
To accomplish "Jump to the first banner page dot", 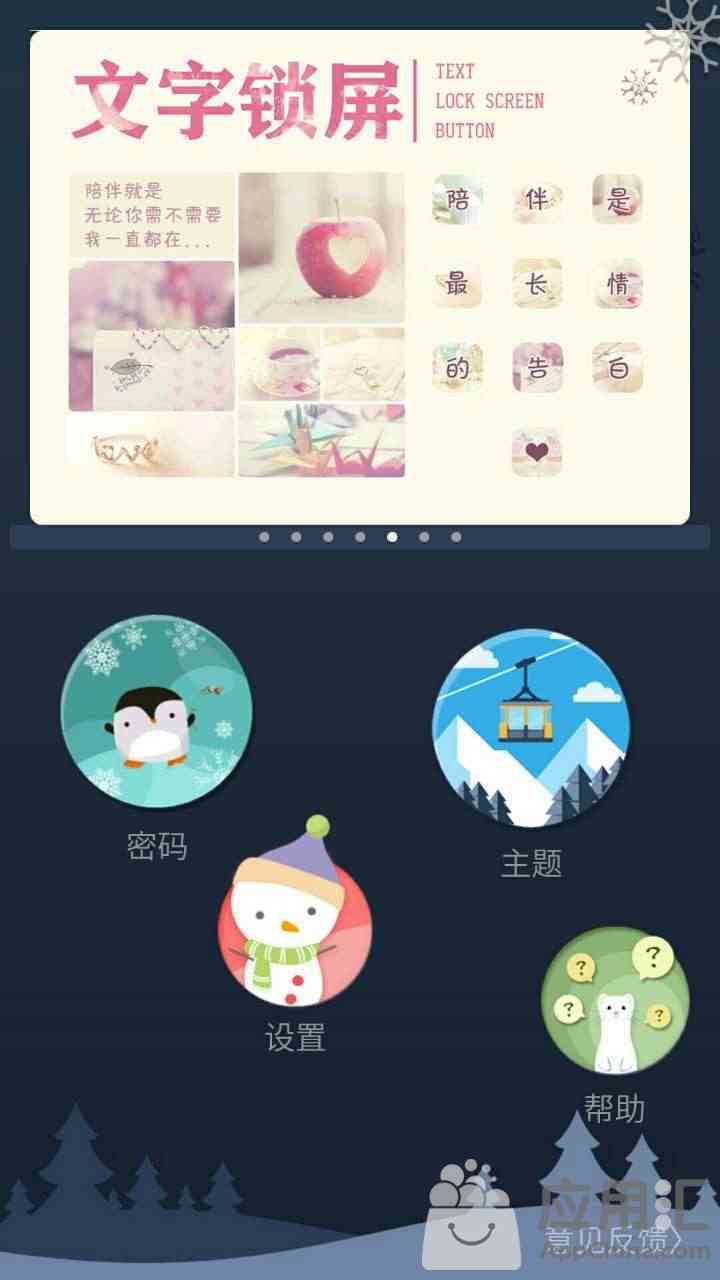I will pyautogui.click(x=264, y=537).
